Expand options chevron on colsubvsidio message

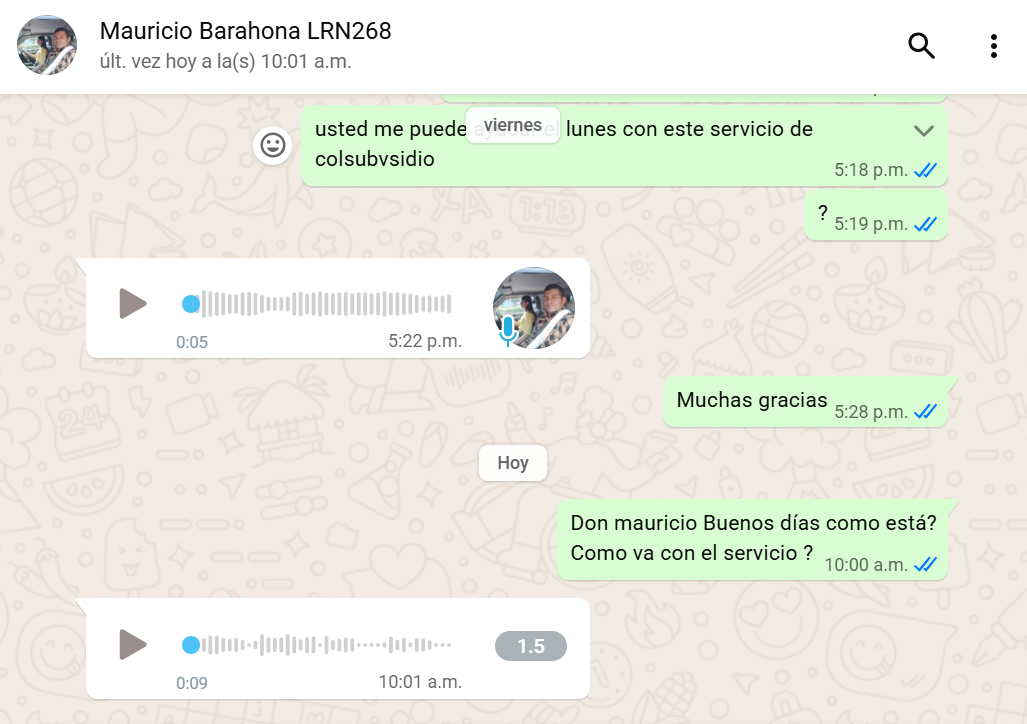pos(924,131)
